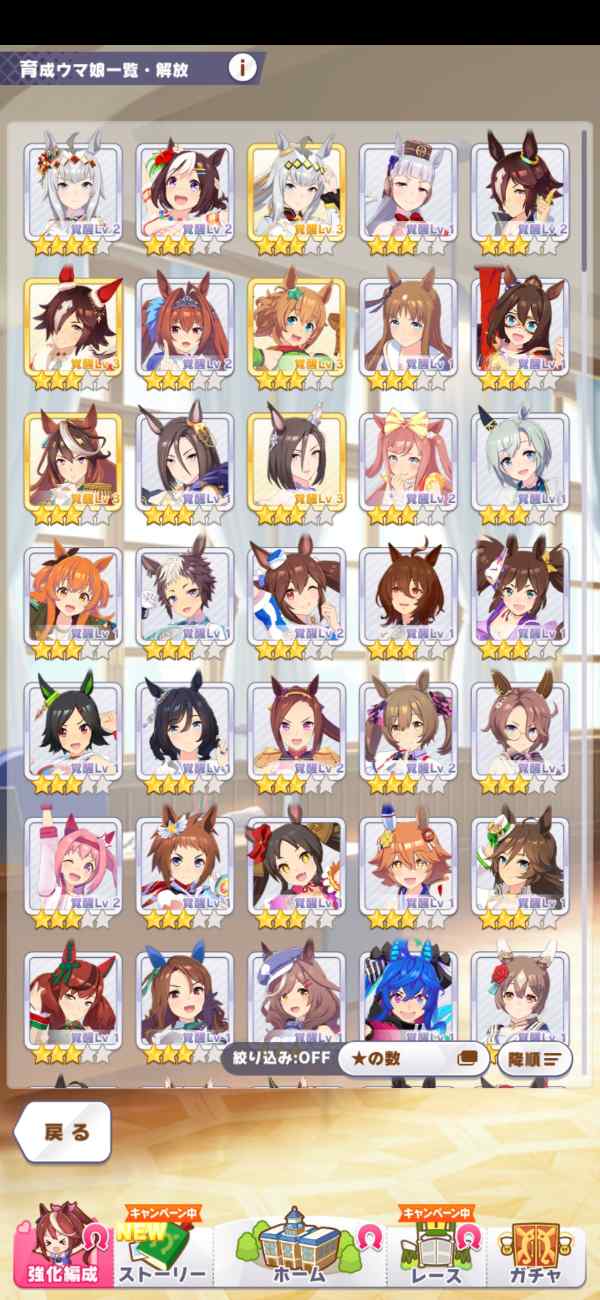Open the ストーリー tab
Screen dimensions: 600x1300
(163, 1250)
